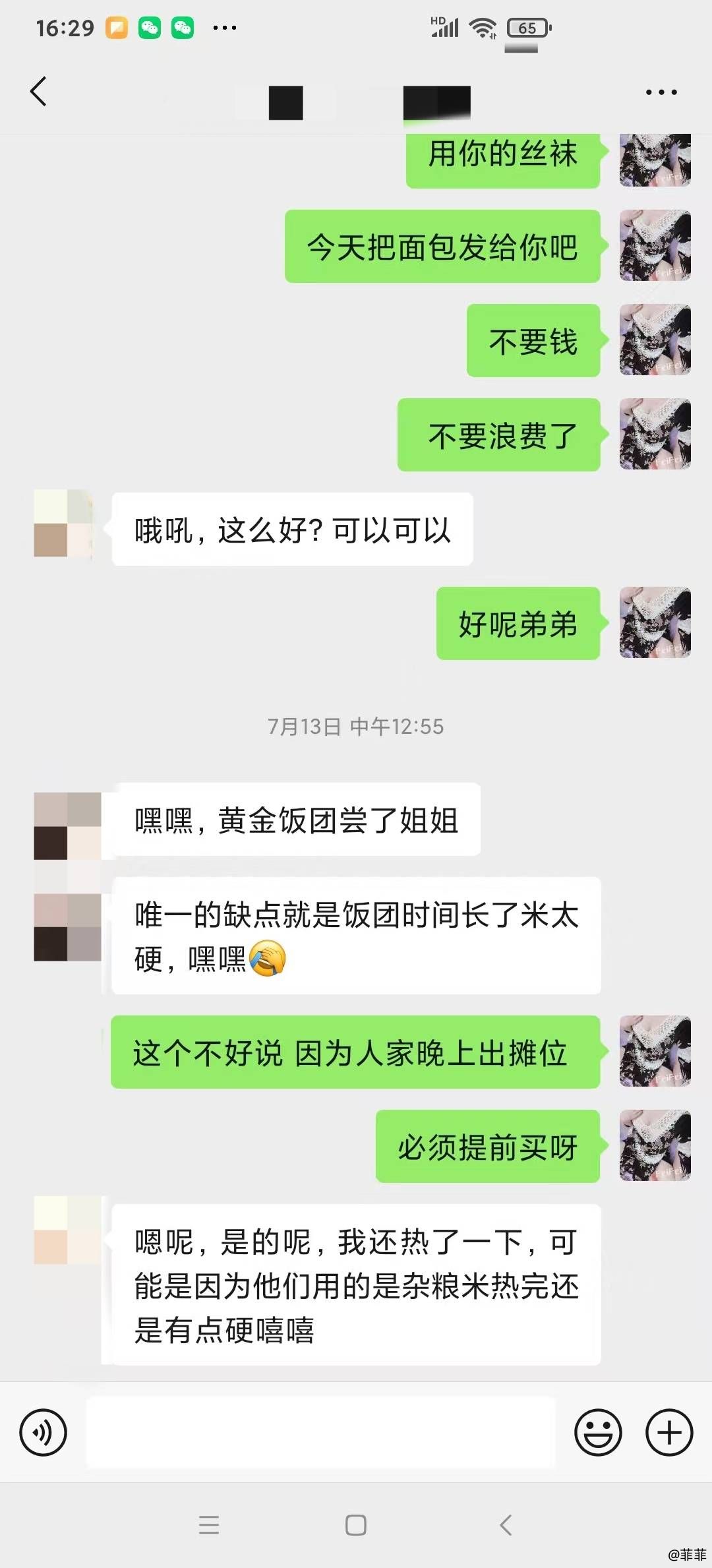Open recent apps from navigation bar
This screenshot has height=1568, width=712.
tap(209, 1524)
